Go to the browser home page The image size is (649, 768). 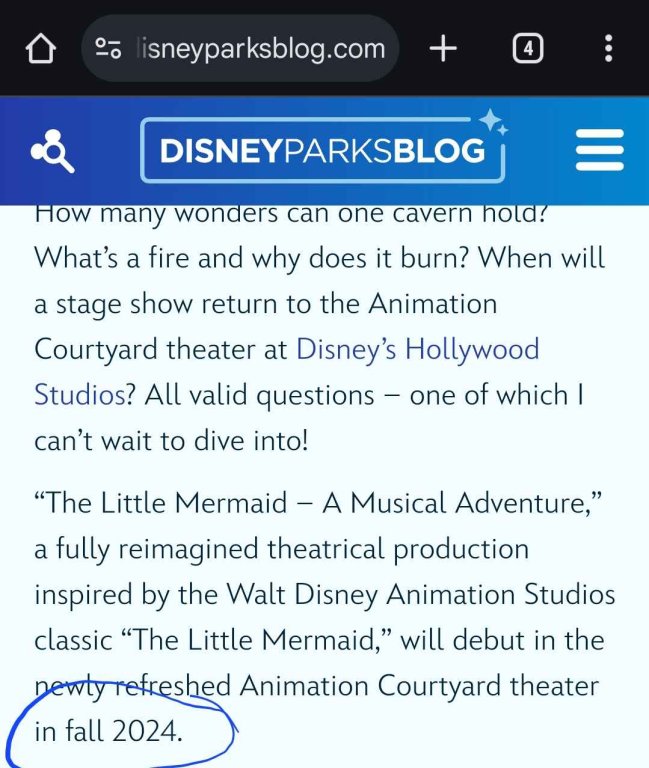tap(41, 49)
